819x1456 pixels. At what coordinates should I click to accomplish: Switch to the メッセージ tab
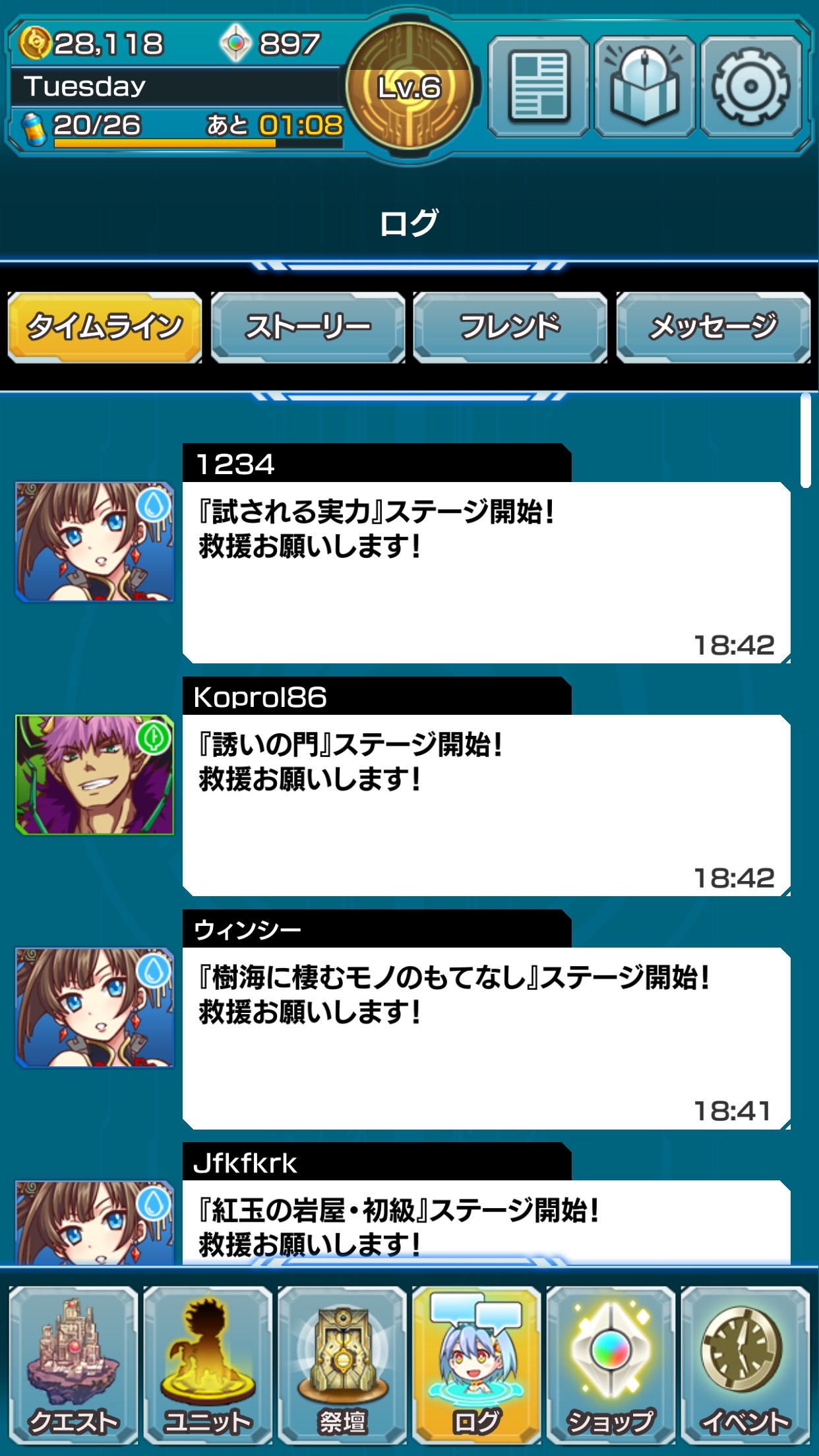tap(713, 327)
